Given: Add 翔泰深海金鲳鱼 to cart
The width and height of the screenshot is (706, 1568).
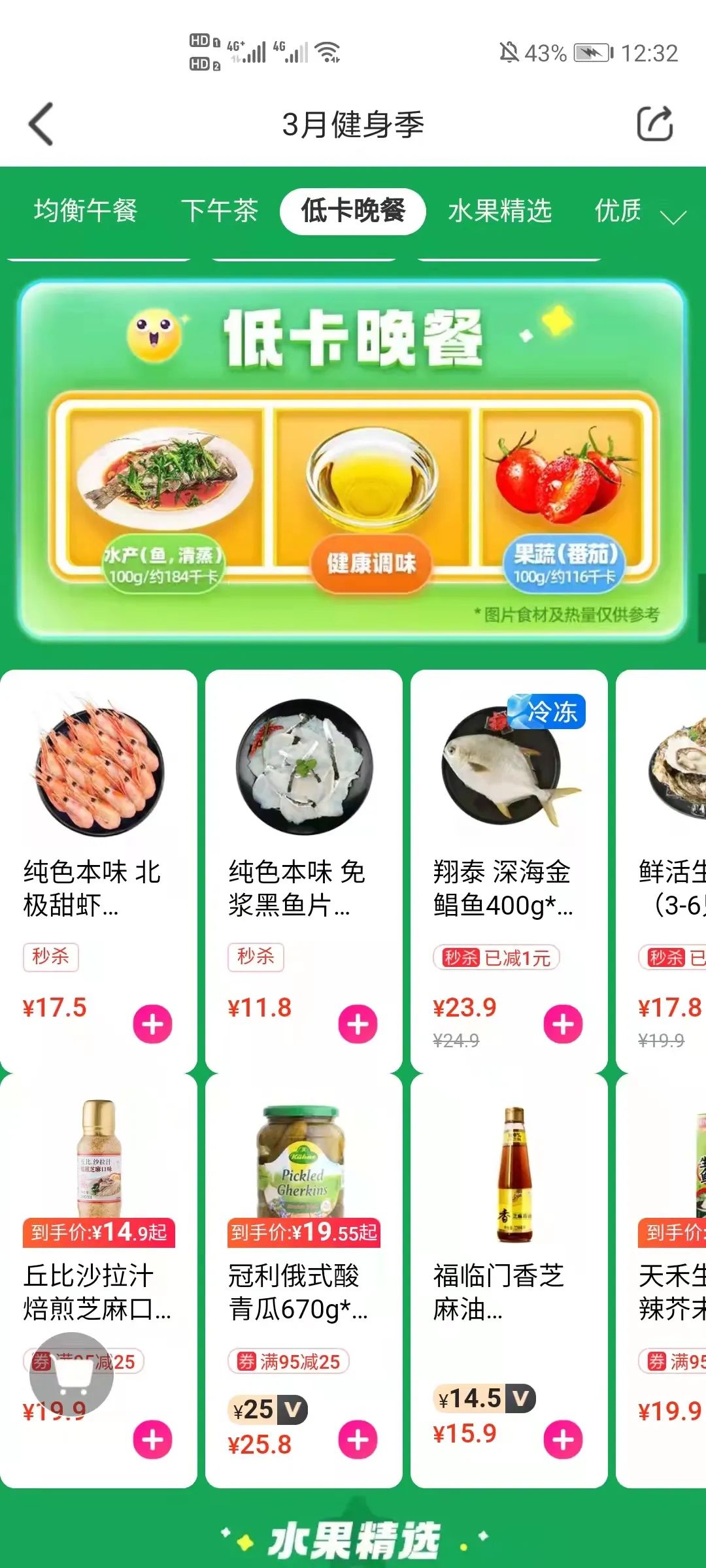Looking at the screenshot, I should click(x=563, y=1024).
